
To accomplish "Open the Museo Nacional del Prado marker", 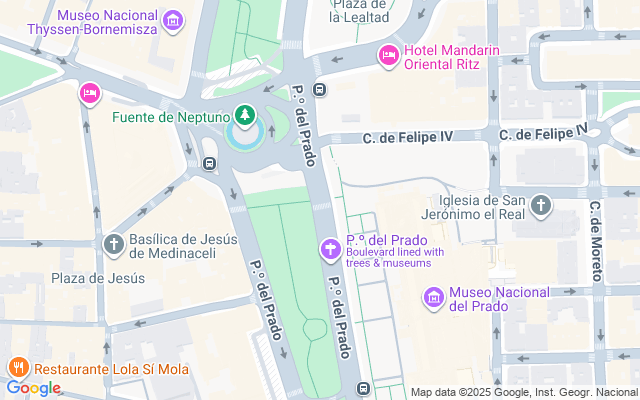I will (434, 297).
